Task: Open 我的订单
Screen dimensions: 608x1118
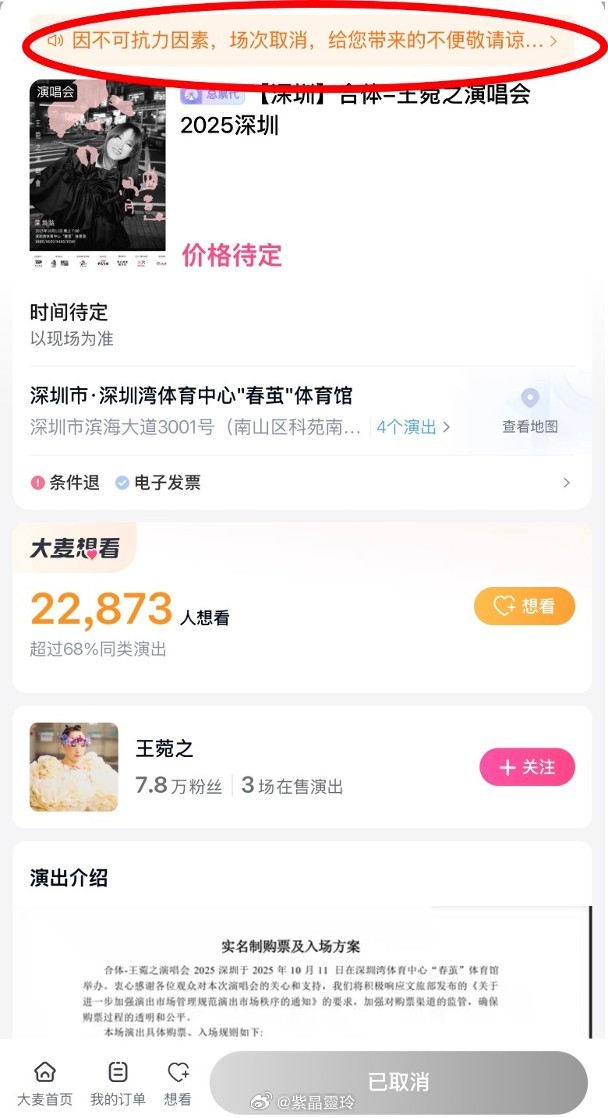Action: [x=118, y=1084]
